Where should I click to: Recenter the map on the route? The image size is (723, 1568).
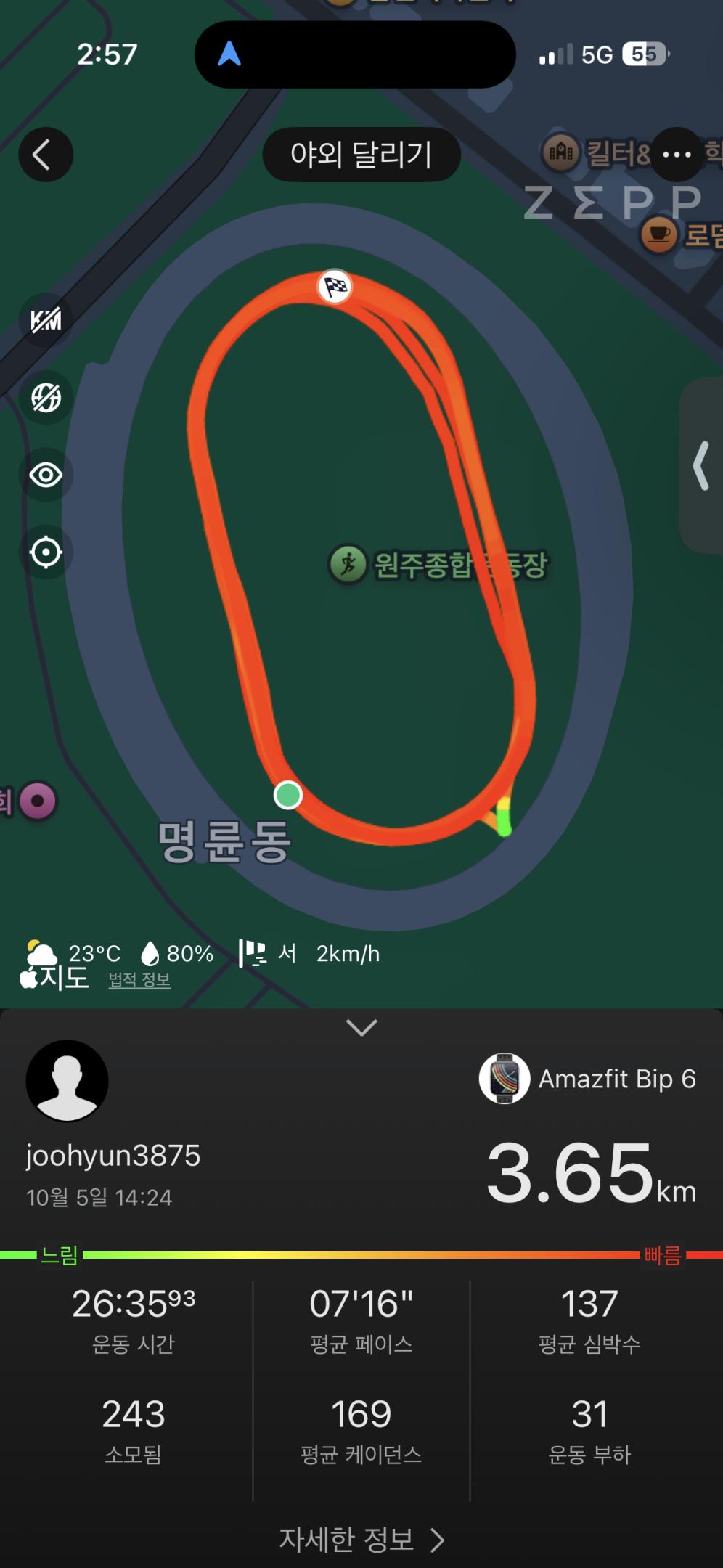click(46, 552)
